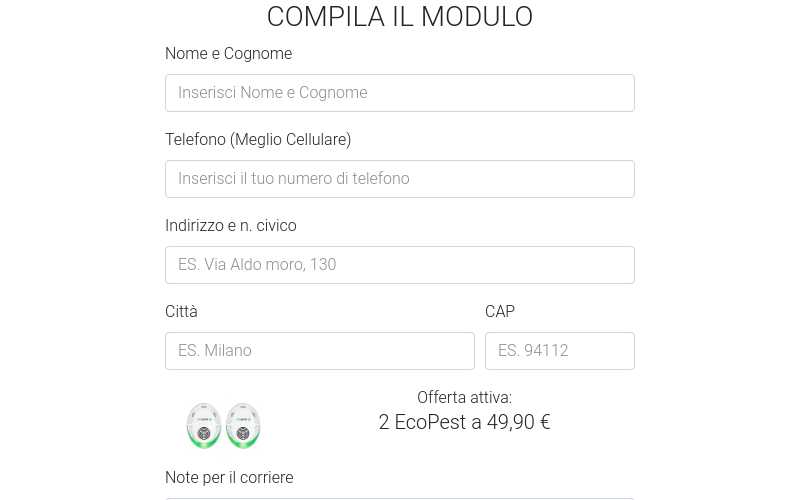Screen dimensions: 800x500
Task: Select the Telefono number field
Action: pyautogui.click(x=399, y=179)
